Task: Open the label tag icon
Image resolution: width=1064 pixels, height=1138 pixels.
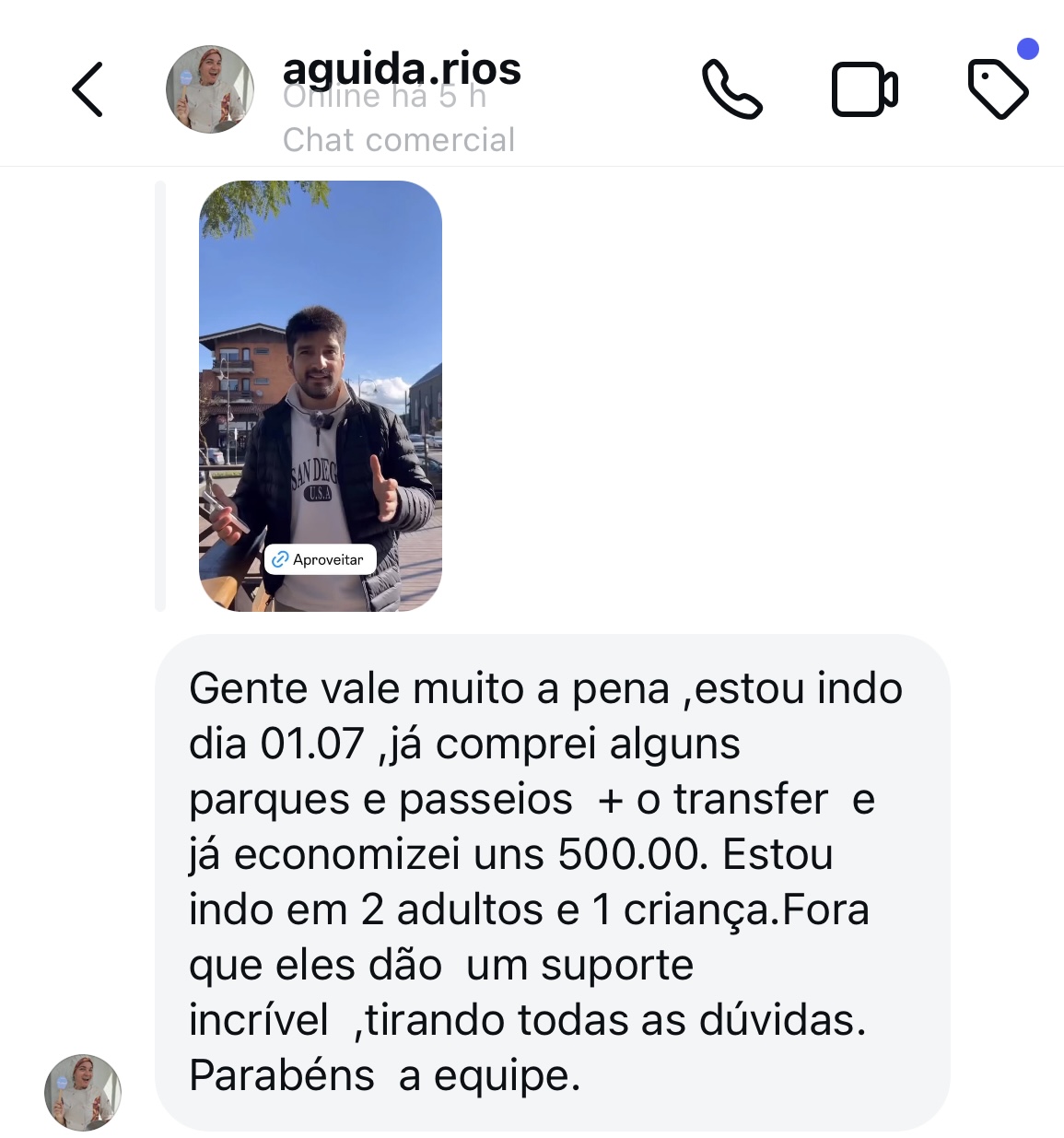Action: [999, 89]
